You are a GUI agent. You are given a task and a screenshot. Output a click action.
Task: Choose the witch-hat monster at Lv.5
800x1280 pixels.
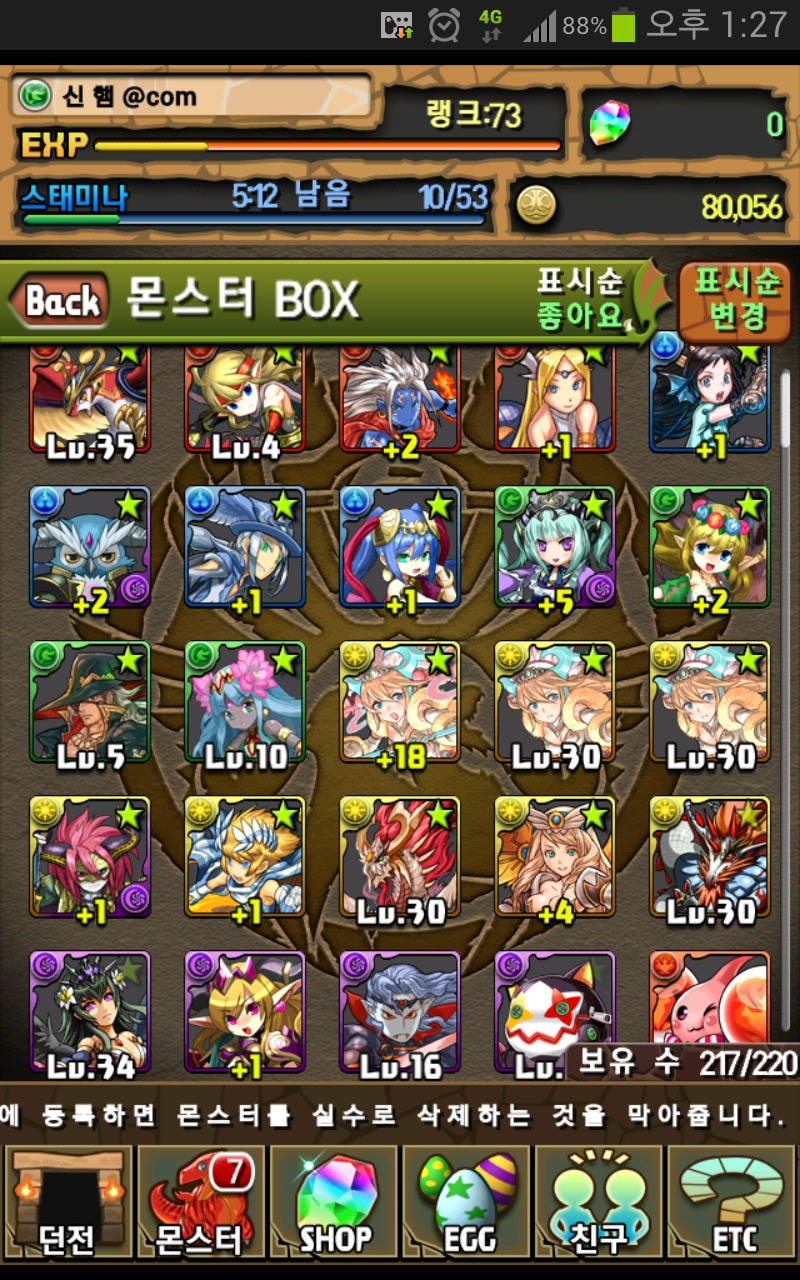(90, 703)
